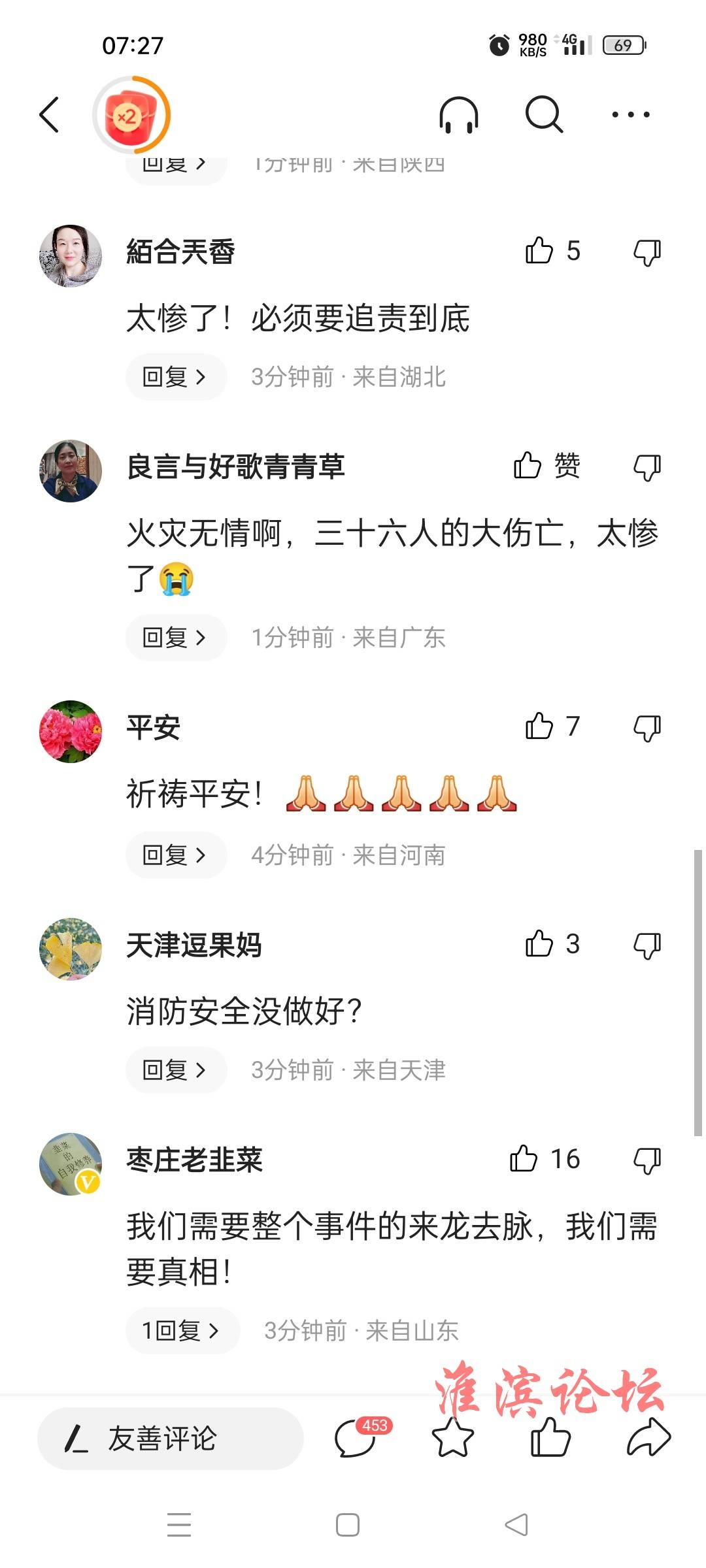Favorite the article with star icon
Image resolution: width=706 pixels, height=1568 pixels.
click(452, 1439)
